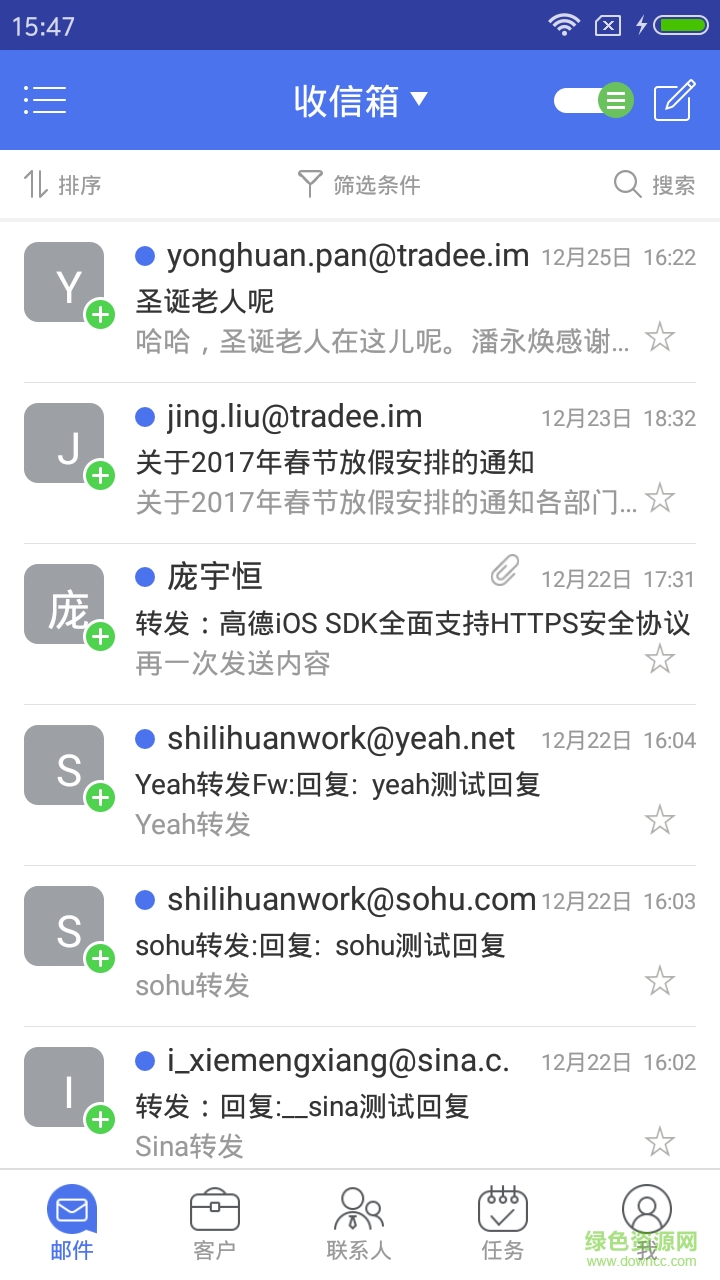The image size is (720, 1280).
Task: Expand the 收信箱 mailbox dropdown
Action: 360,100
